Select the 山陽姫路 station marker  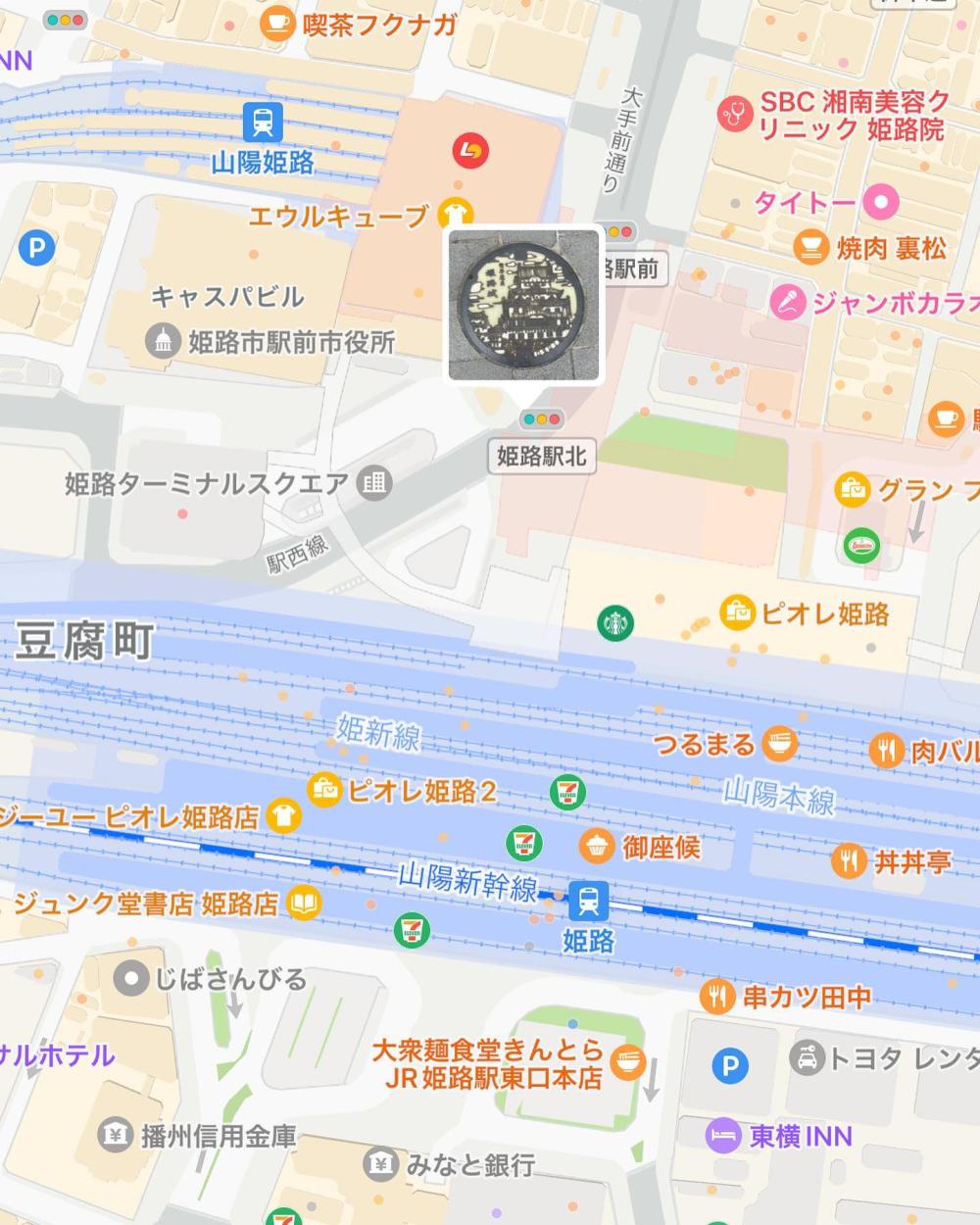click(x=263, y=122)
